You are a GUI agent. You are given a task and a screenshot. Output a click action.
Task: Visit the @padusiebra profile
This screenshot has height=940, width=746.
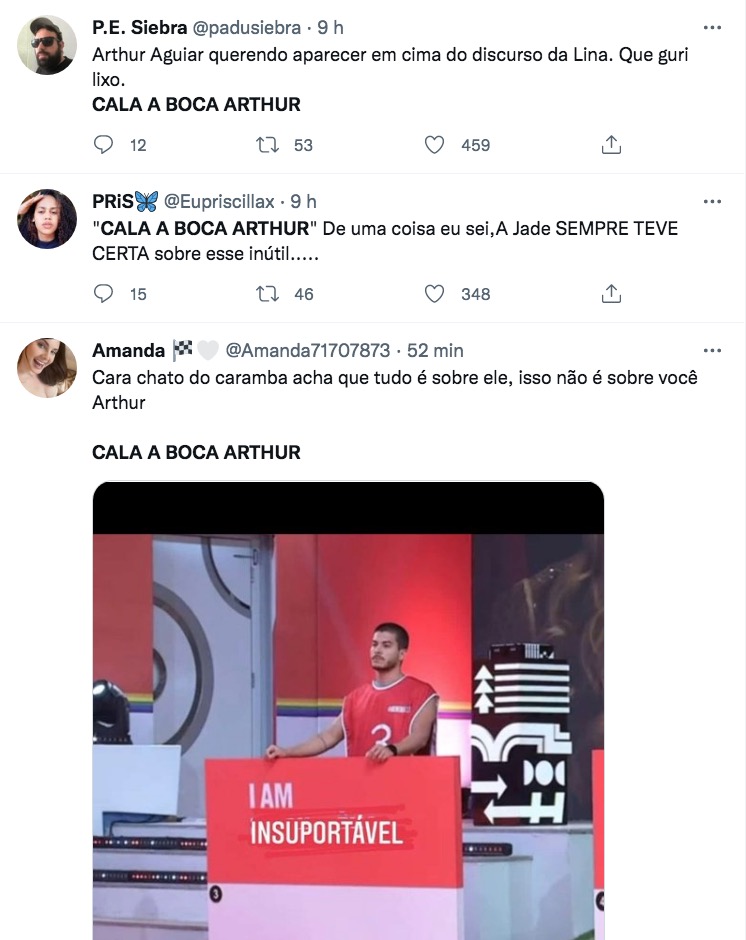(x=253, y=27)
